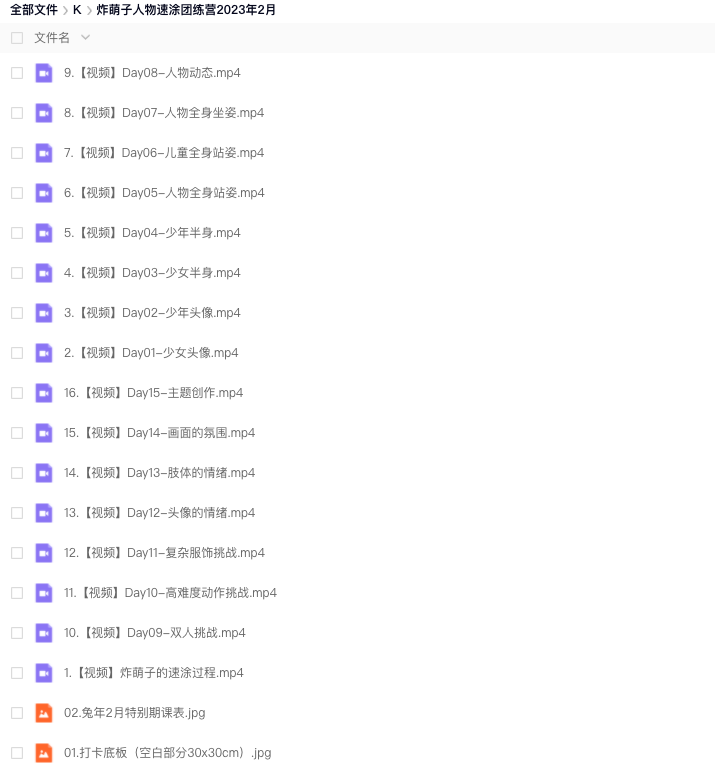The height and width of the screenshot is (769, 715).
Task: Select checkbox for 01.打卡底板 jpg file
Action: [x=17, y=753]
